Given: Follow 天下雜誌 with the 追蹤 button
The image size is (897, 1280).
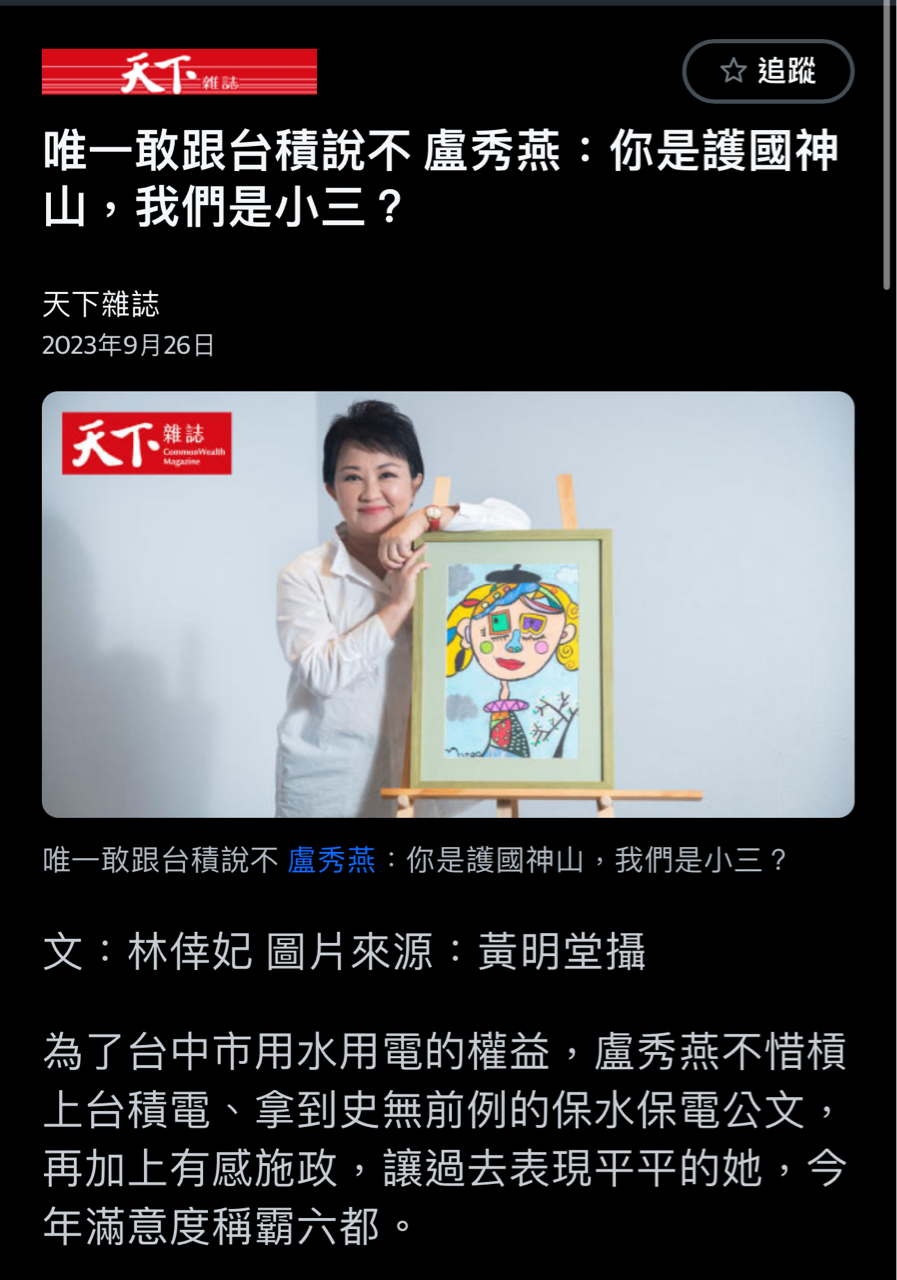Looking at the screenshot, I should click(768, 71).
